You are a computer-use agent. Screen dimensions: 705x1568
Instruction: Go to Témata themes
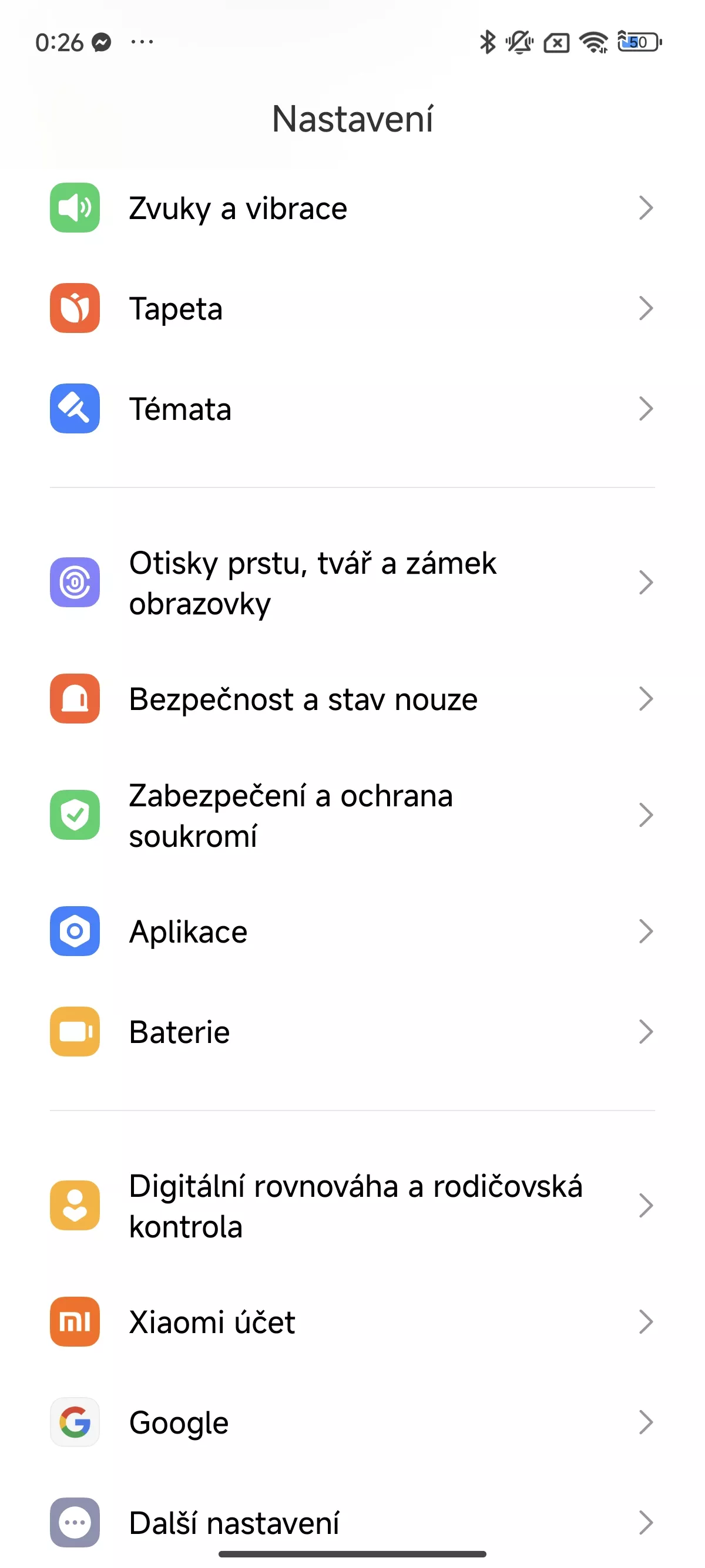(352, 408)
